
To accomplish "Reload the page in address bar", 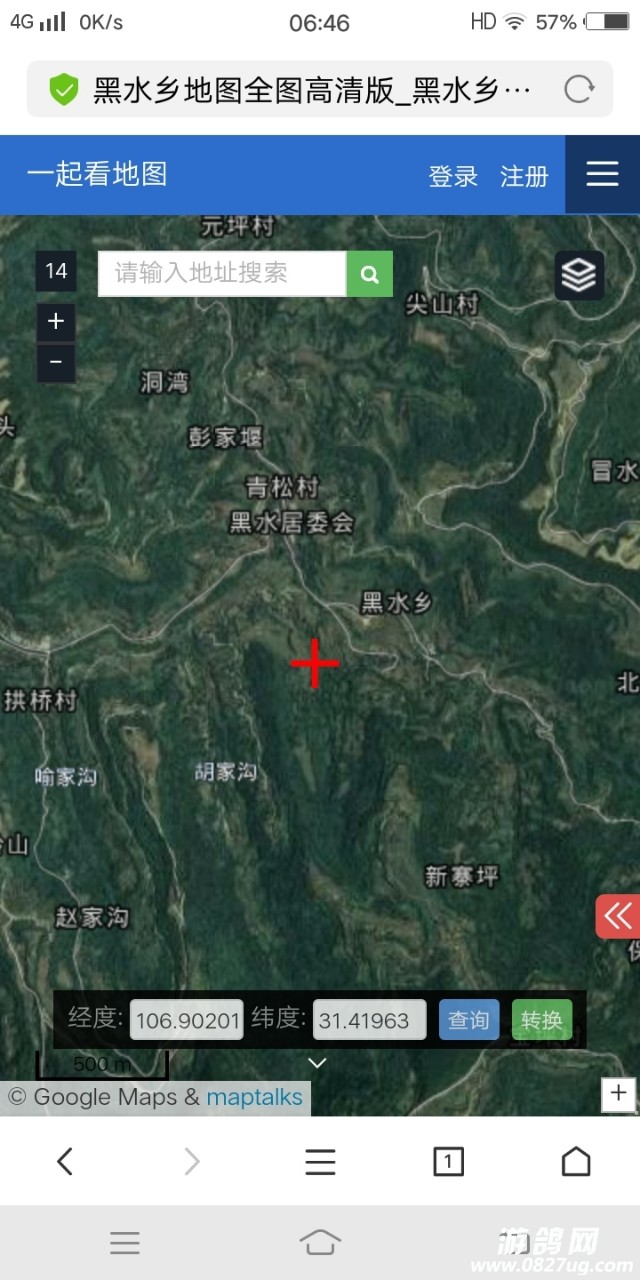I will coord(579,90).
